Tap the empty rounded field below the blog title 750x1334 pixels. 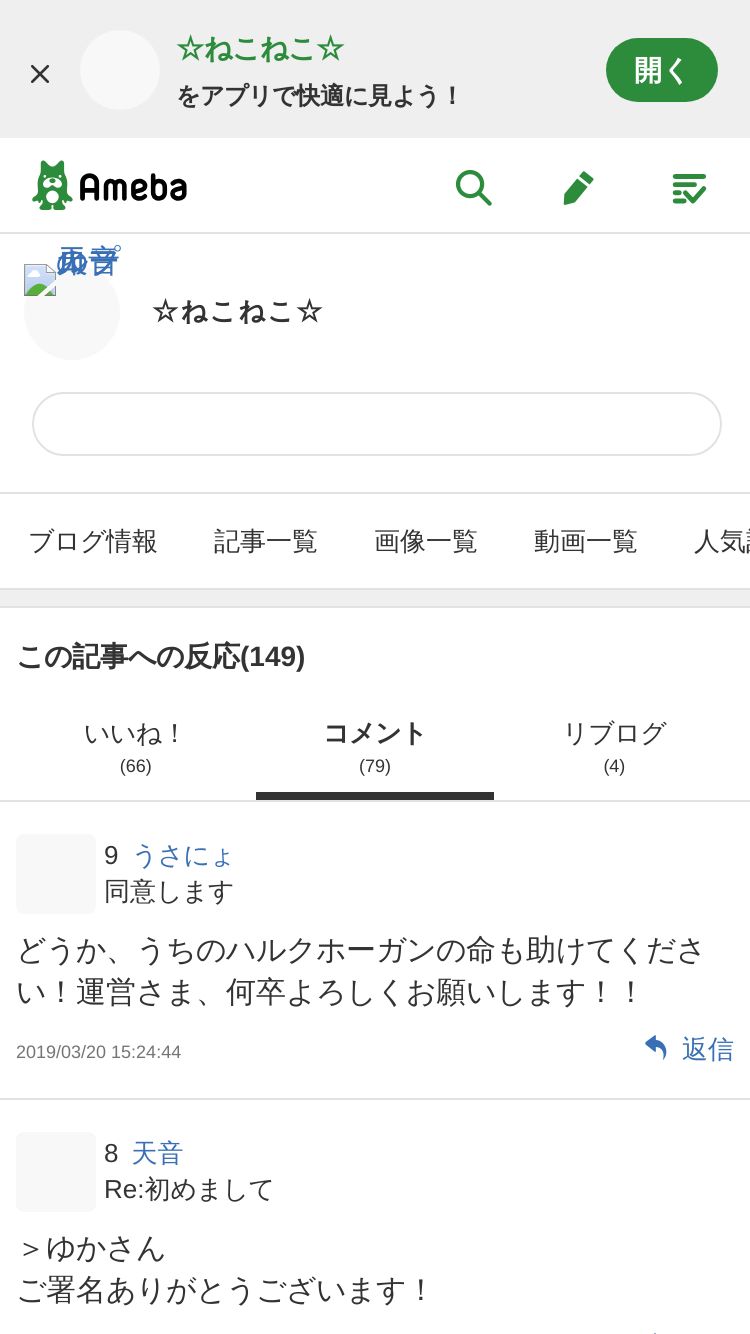[x=376, y=424]
